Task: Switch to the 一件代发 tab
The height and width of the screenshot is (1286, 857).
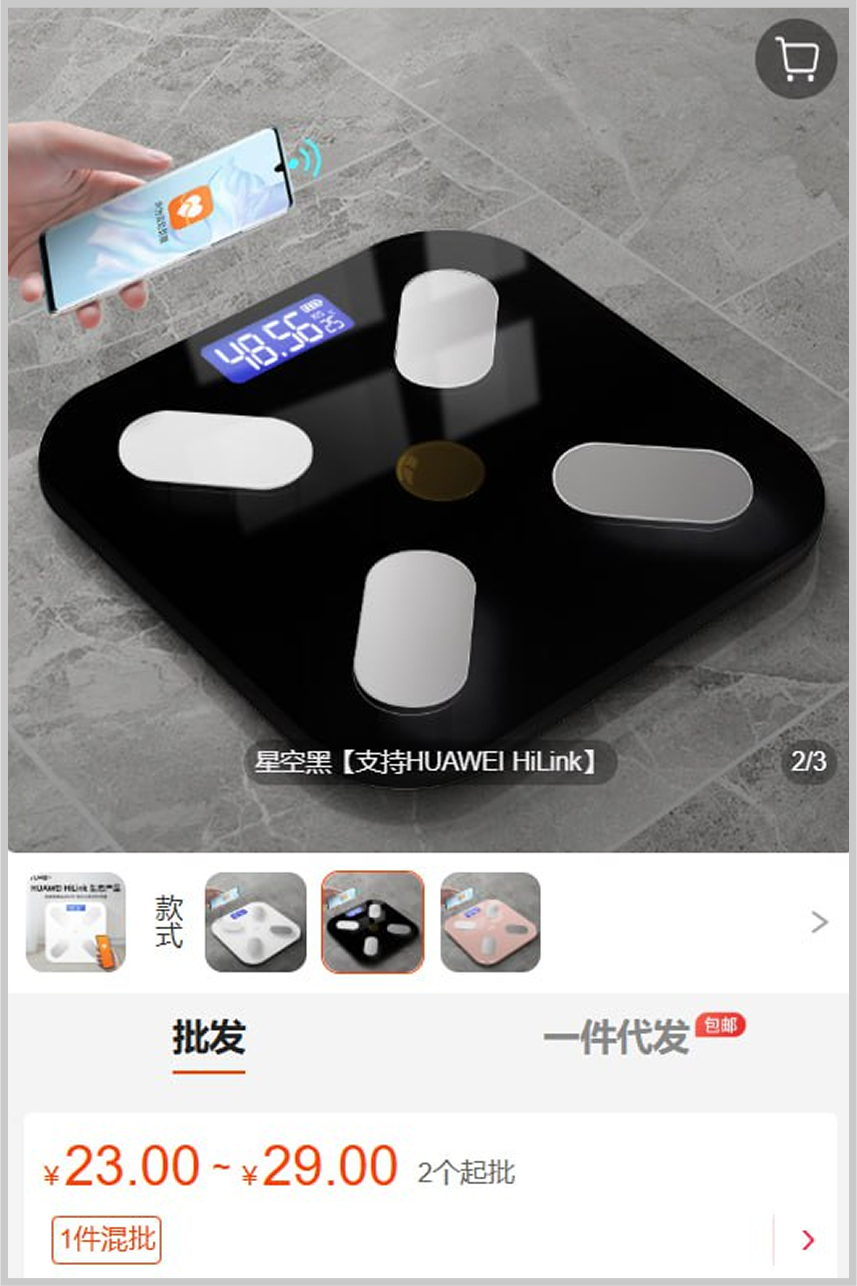Action: [616, 1038]
